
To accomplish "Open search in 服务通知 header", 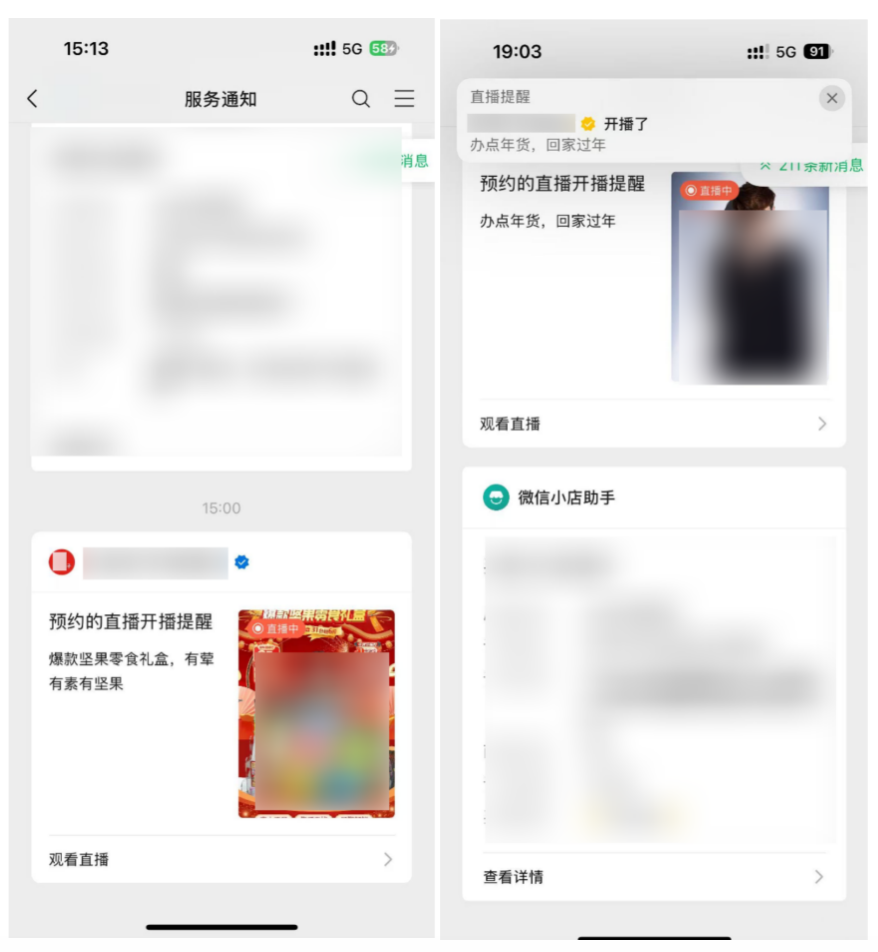I will click(361, 98).
